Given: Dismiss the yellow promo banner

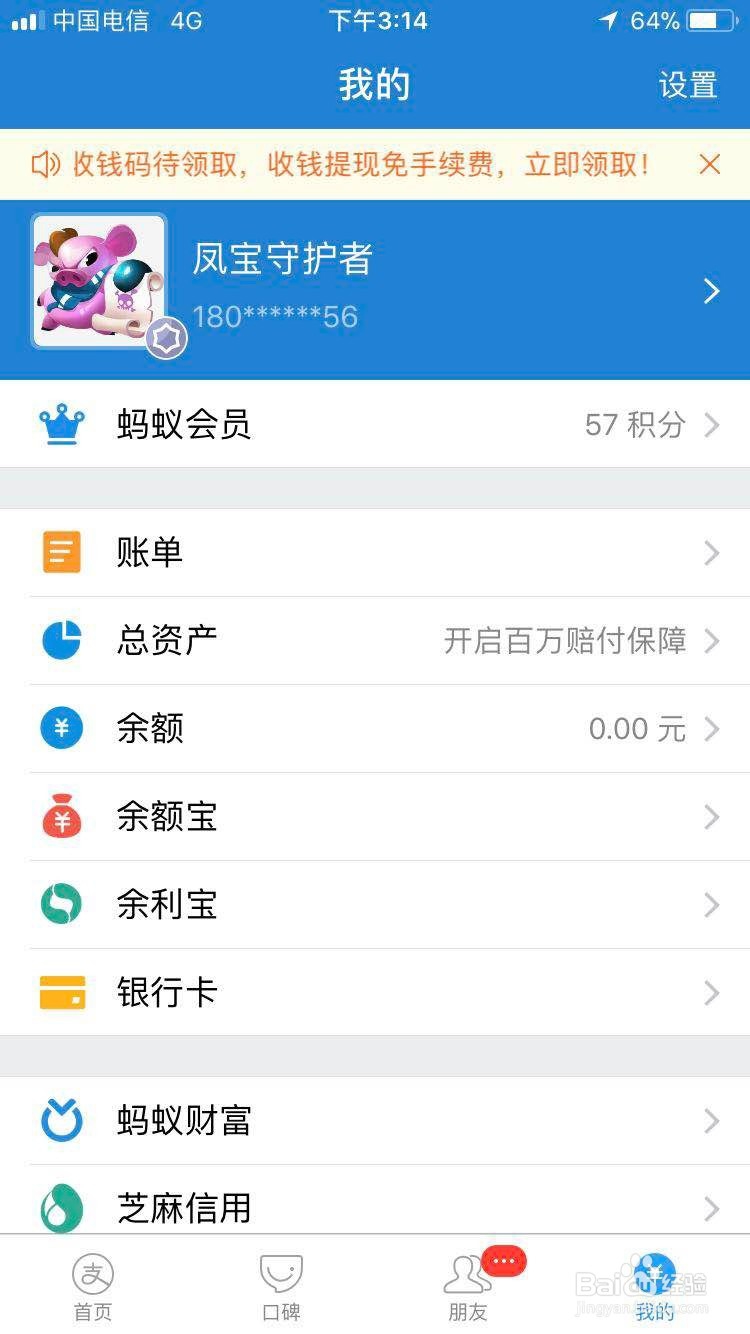Looking at the screenshot, I should point(710,164).
